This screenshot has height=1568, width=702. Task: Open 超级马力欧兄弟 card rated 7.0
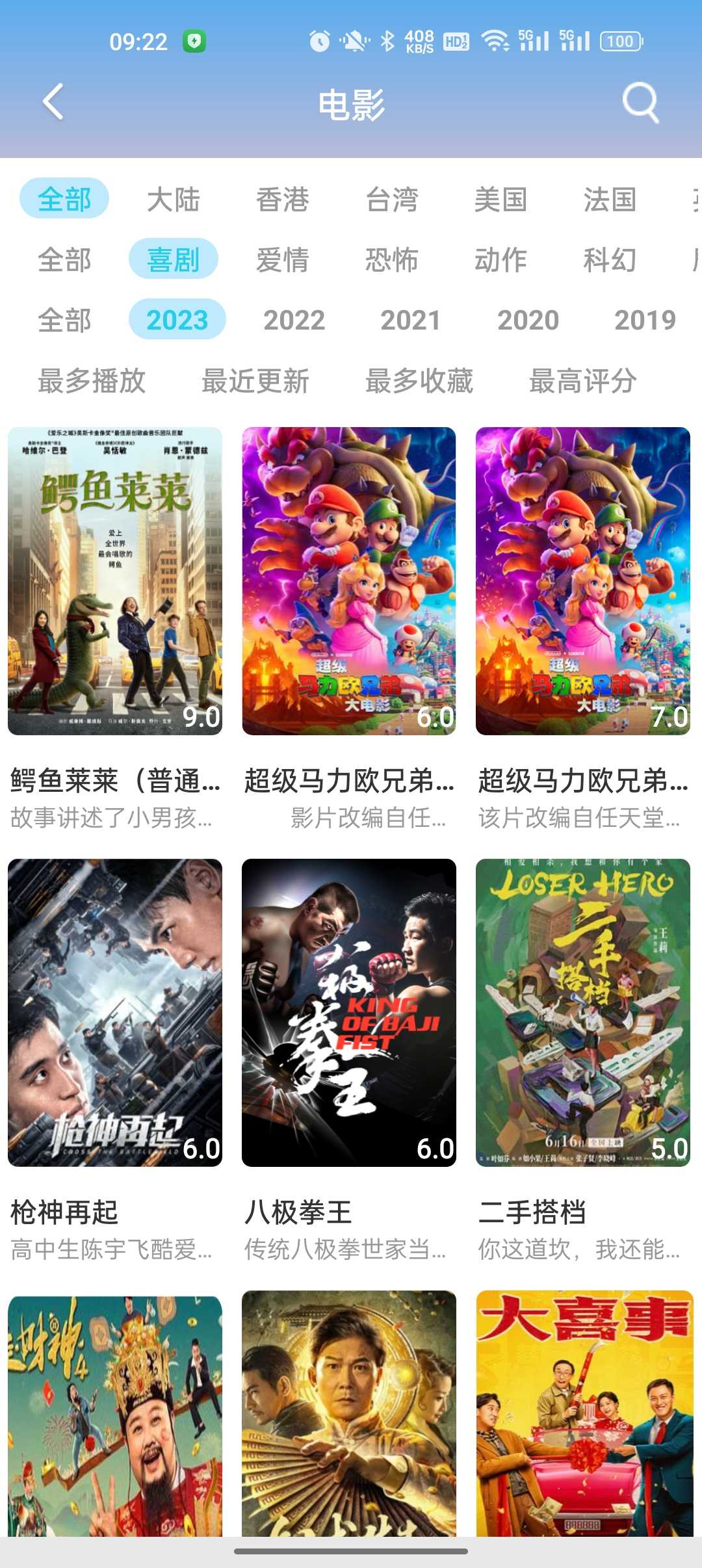pos(583,581)
